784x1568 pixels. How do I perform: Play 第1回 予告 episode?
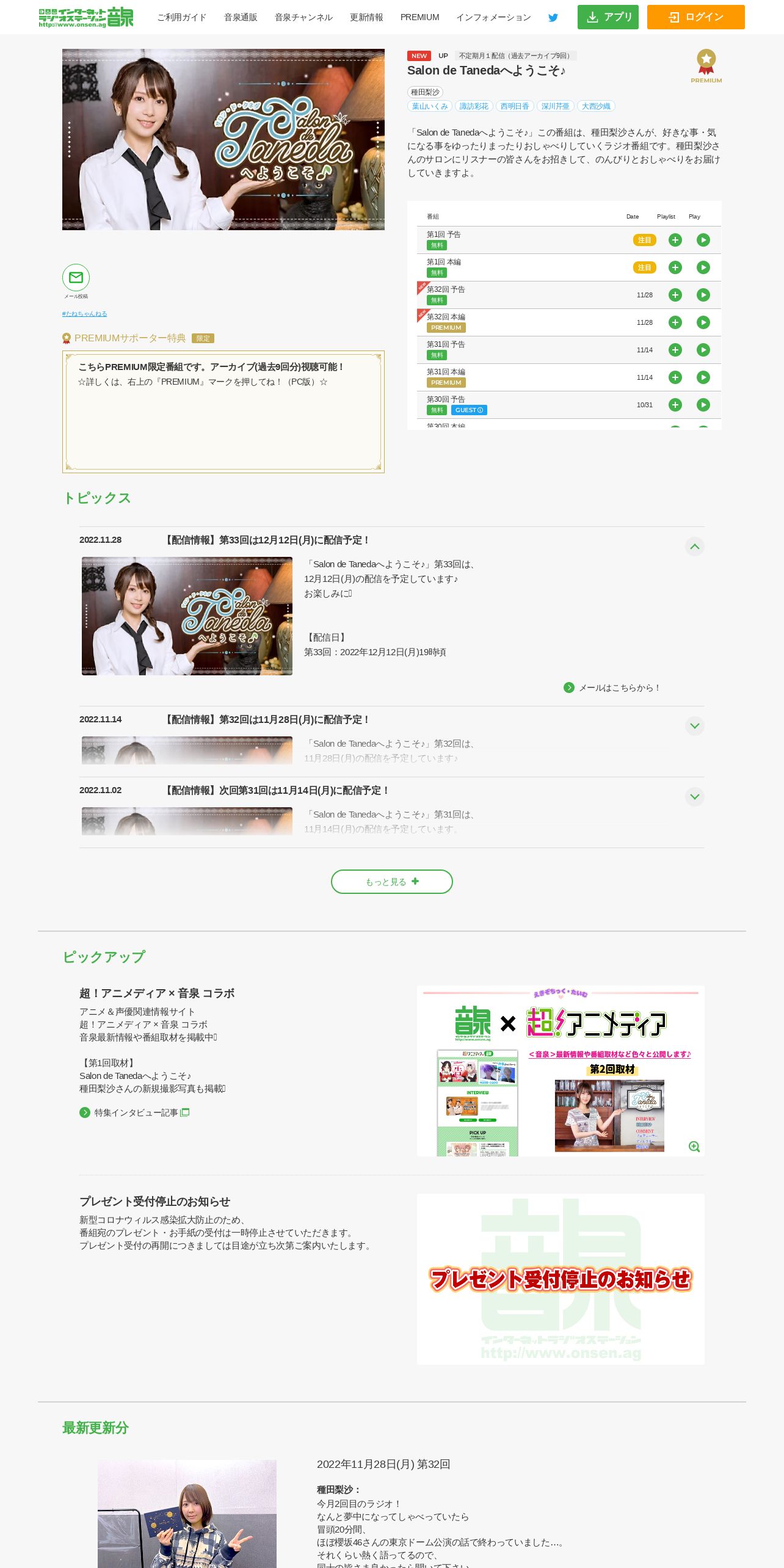click(703, 240)
